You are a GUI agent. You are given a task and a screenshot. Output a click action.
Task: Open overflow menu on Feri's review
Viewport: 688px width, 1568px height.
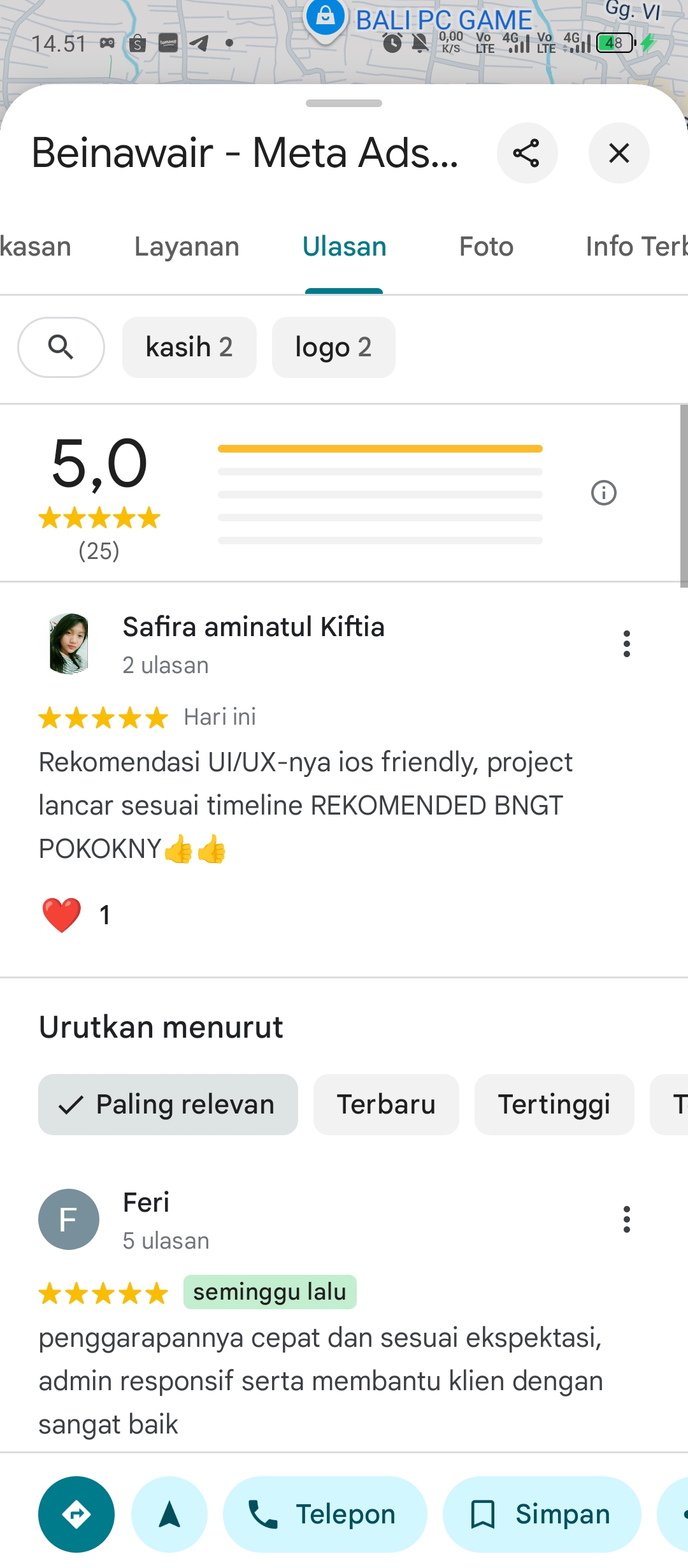(627, 1219)
